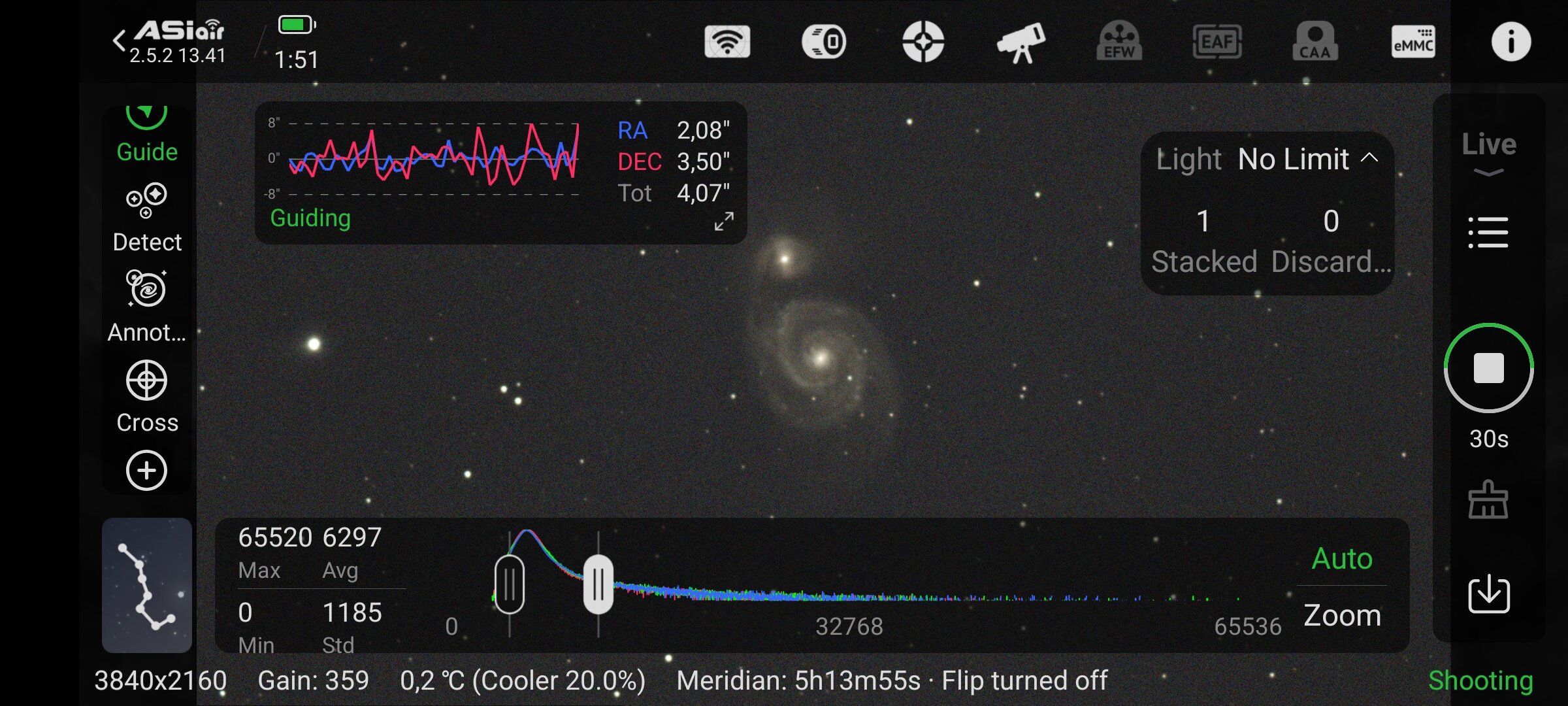Open the info icon
The height and width of the screenshot is (706, 1568).
[x=1511, y=42]
